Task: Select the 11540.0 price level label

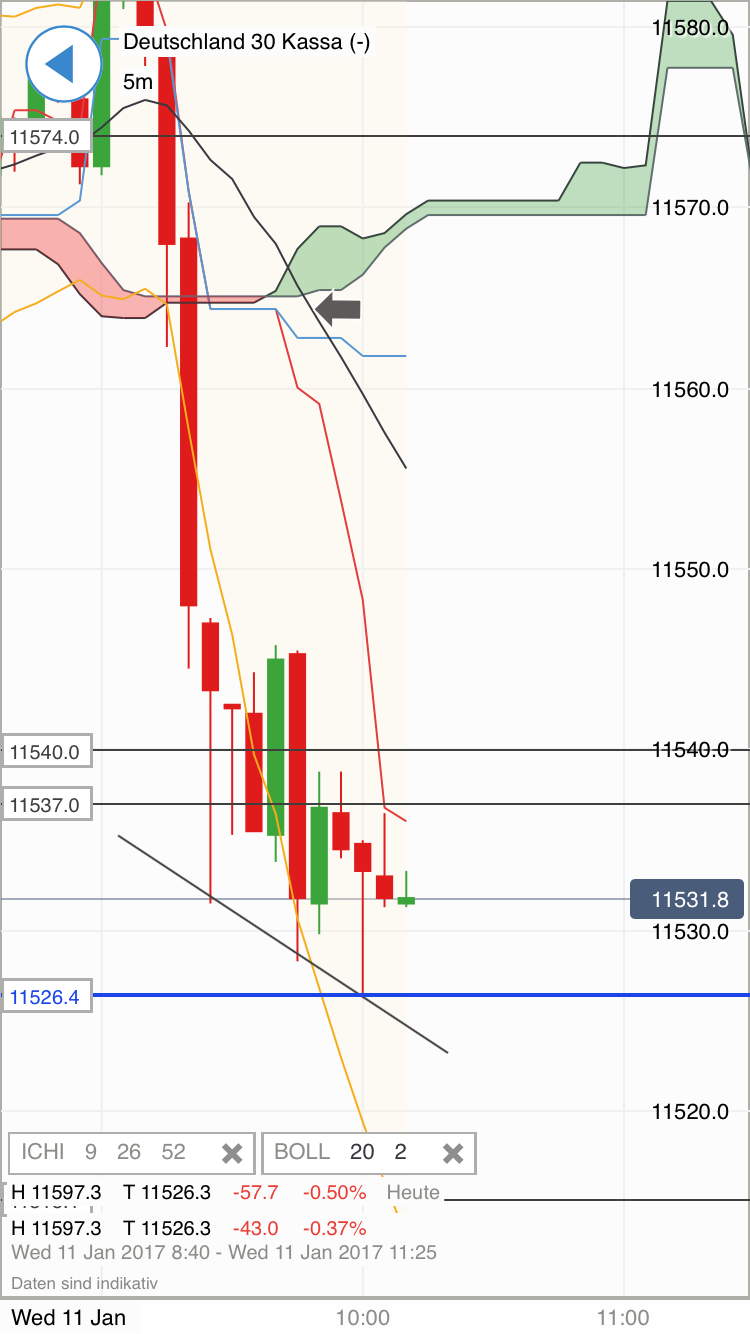Action: click(47, 751)
